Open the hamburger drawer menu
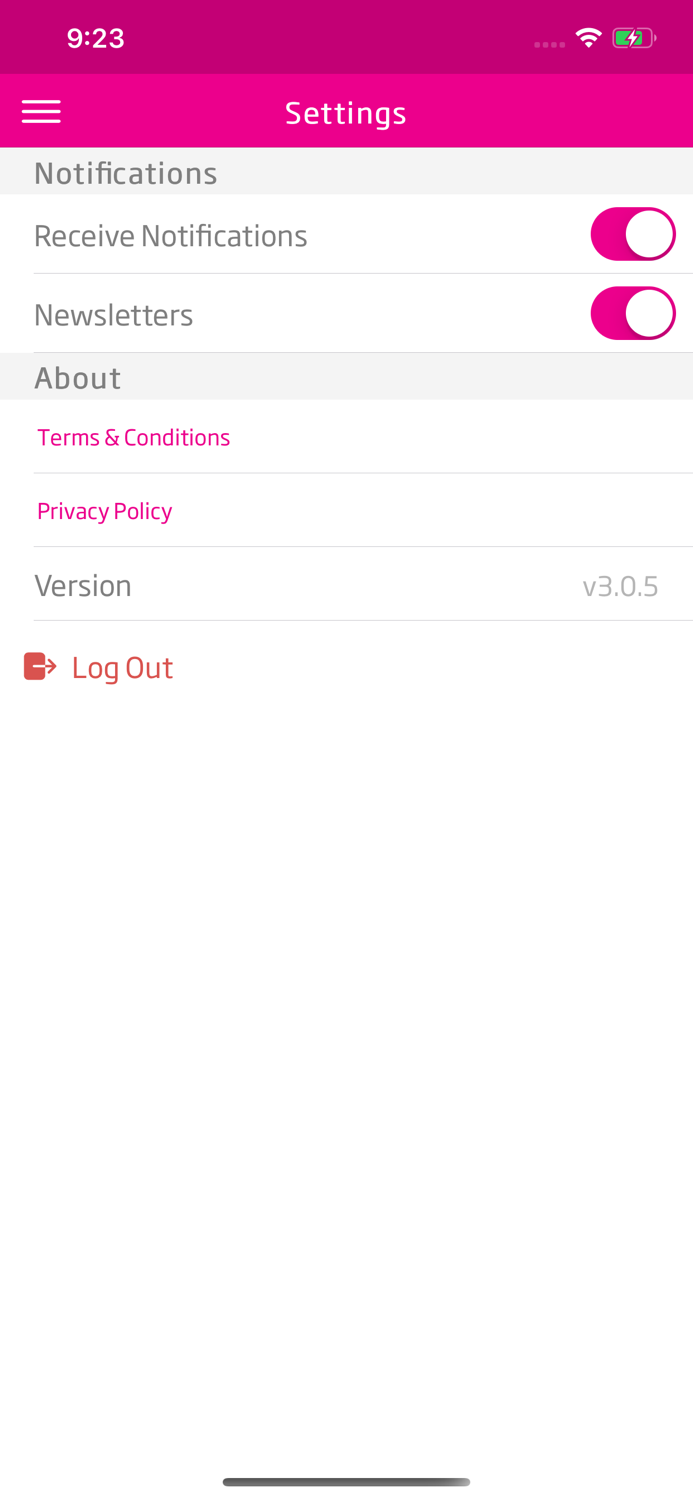 pos(41,111)
